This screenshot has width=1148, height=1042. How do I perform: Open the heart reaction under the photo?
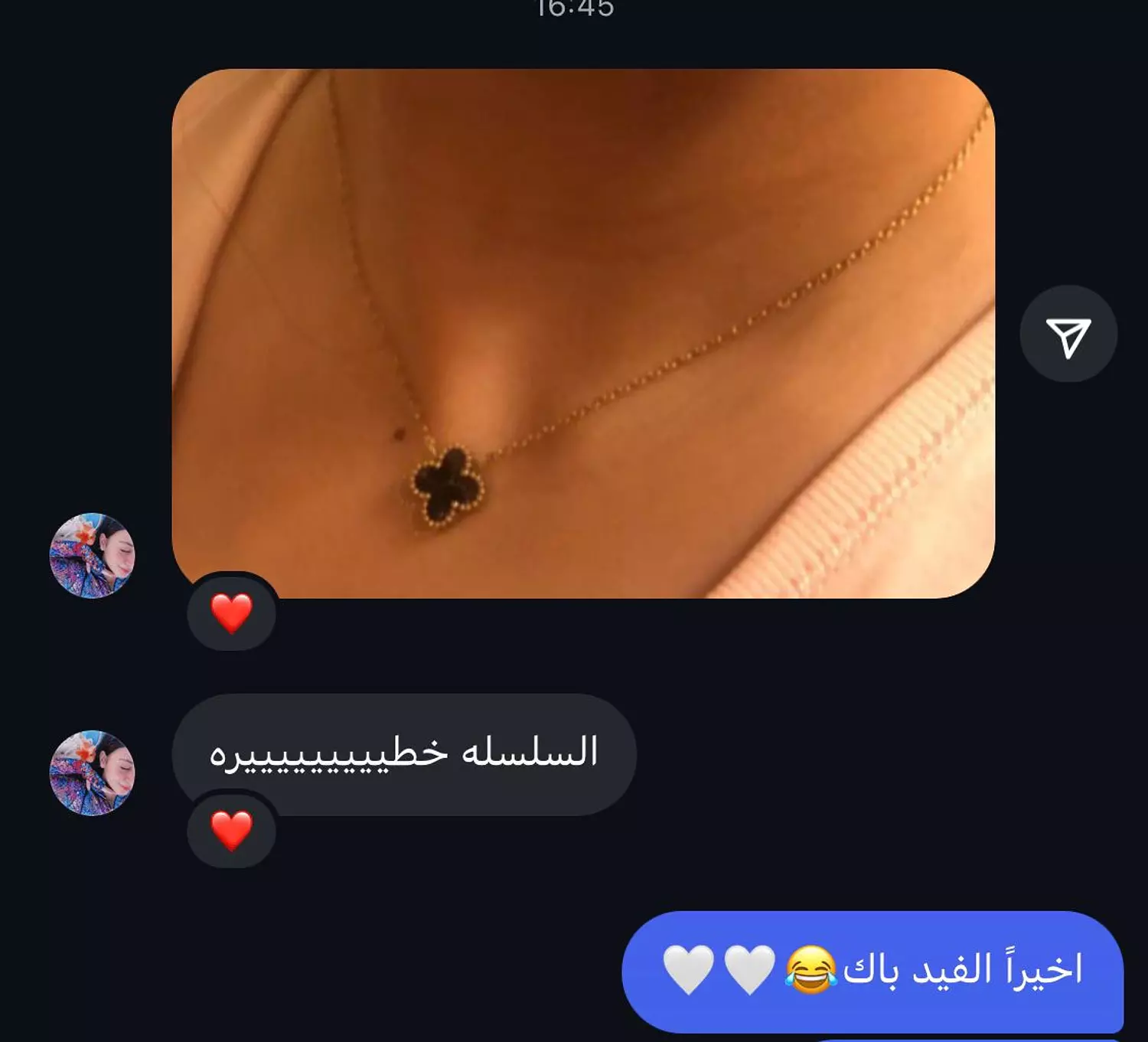[231, 612]
